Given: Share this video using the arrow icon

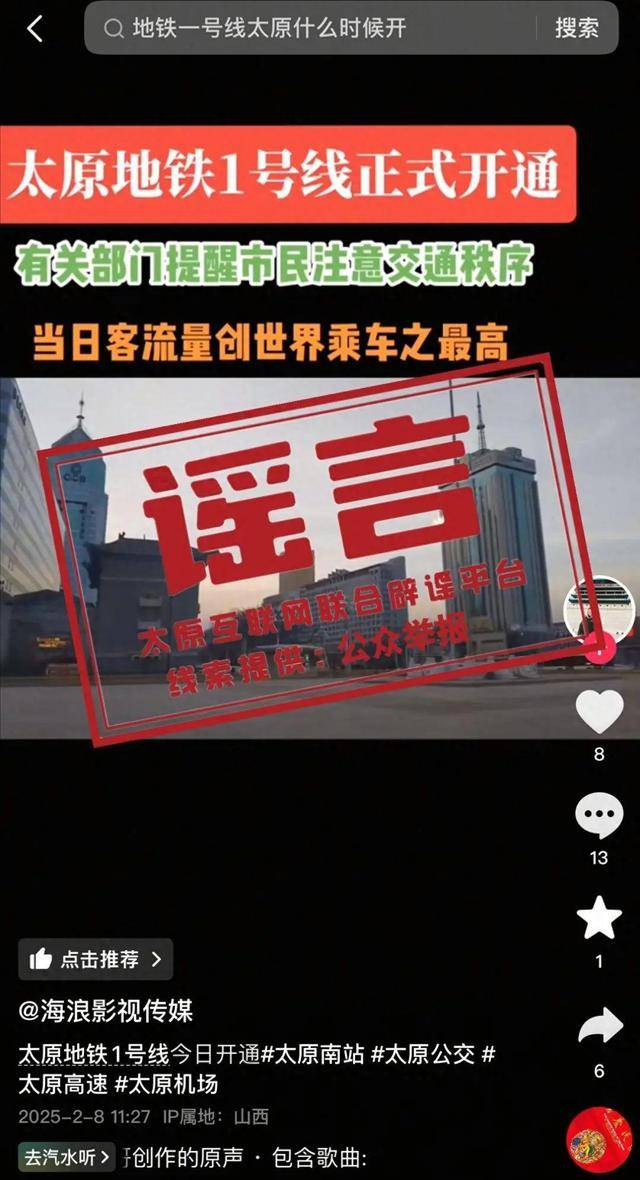Looking at the screenshot, I should (599, 1027).
